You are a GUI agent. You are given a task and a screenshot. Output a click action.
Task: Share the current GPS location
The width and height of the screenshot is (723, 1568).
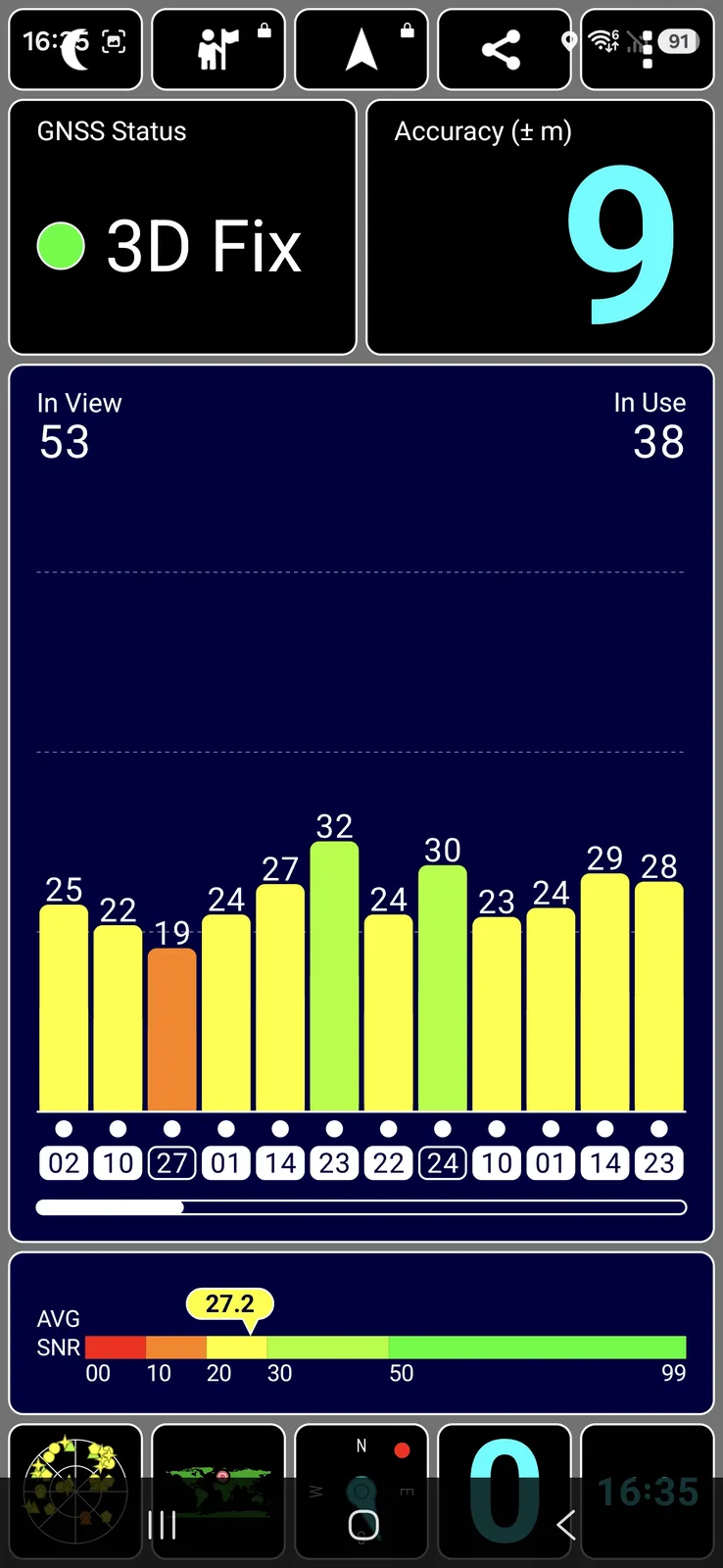point(503,49)
